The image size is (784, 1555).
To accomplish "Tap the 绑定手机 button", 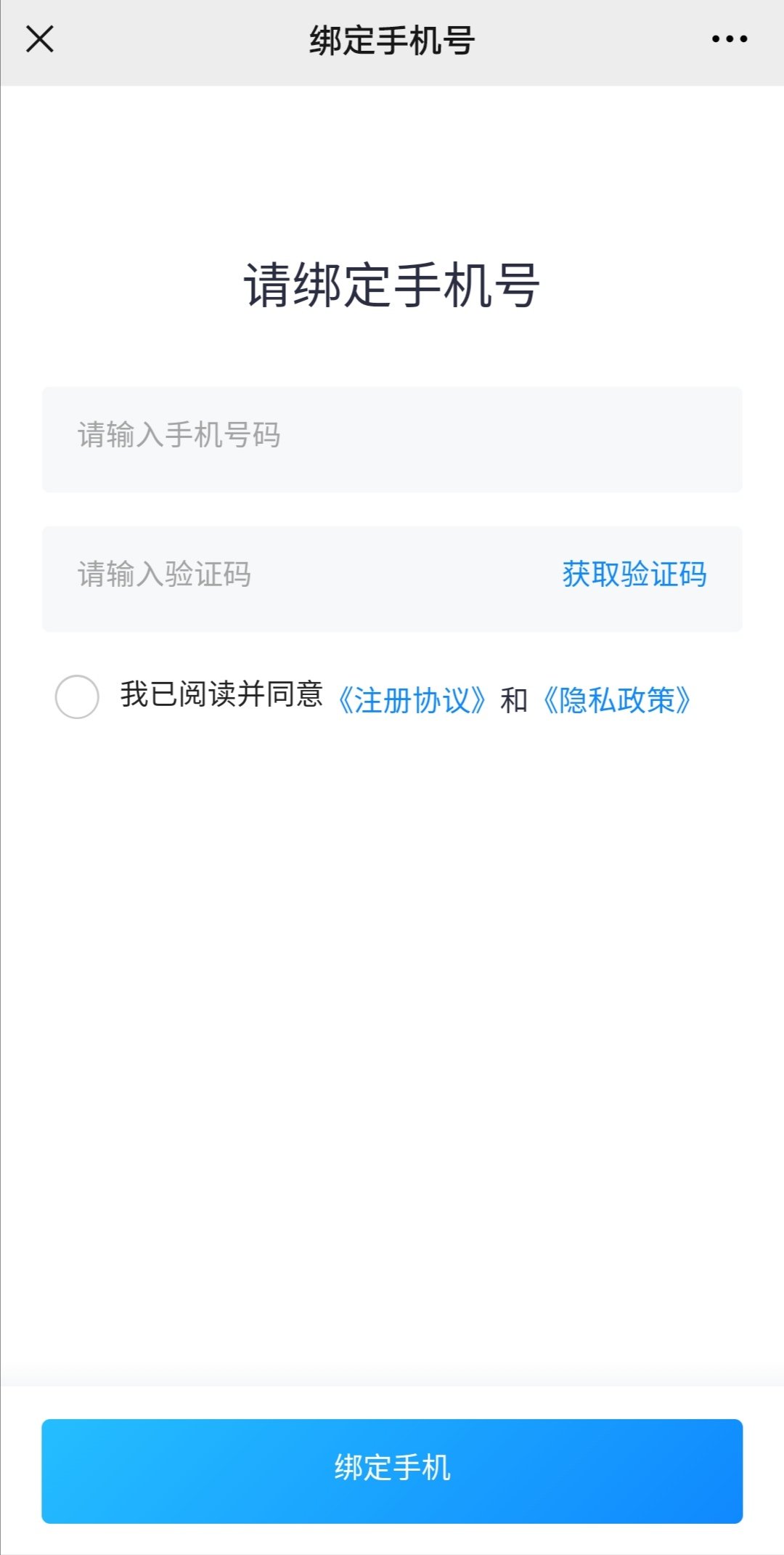I will [x=392, y=1471].
